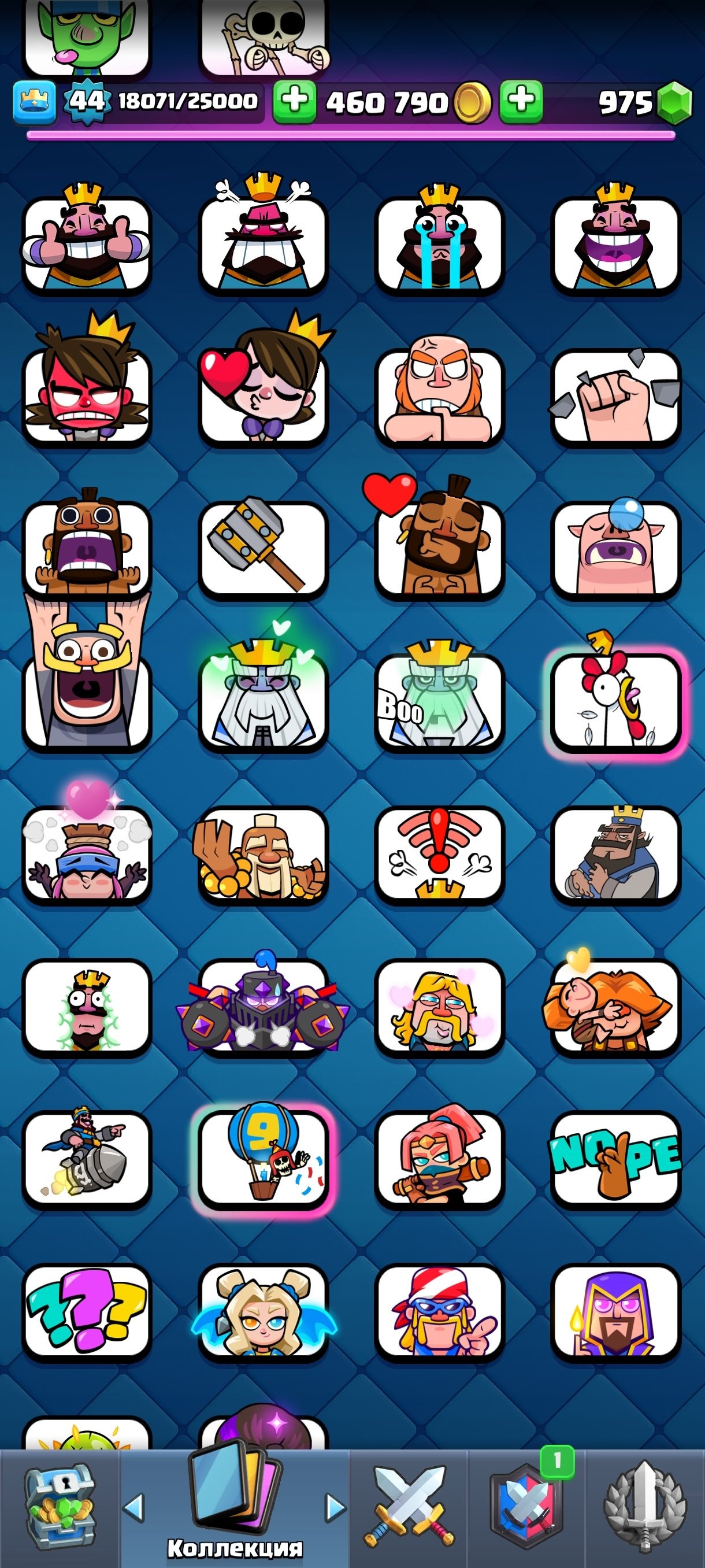Select the chicken with crown emote
Screen dimensions: 705x1568
[615, 700]
